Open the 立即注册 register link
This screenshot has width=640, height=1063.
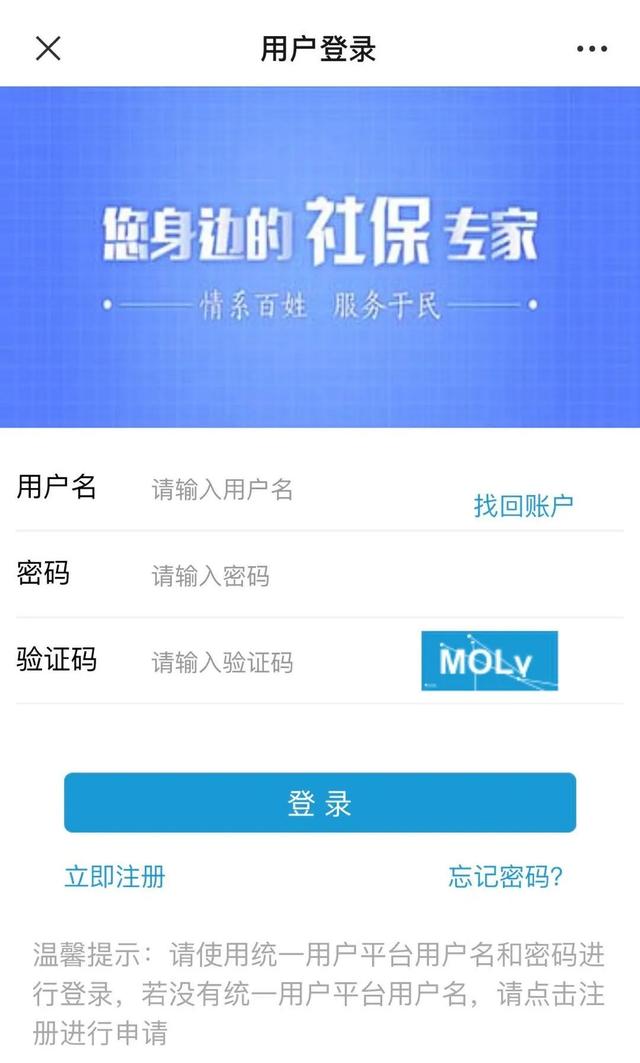click(x=114, y=878)
